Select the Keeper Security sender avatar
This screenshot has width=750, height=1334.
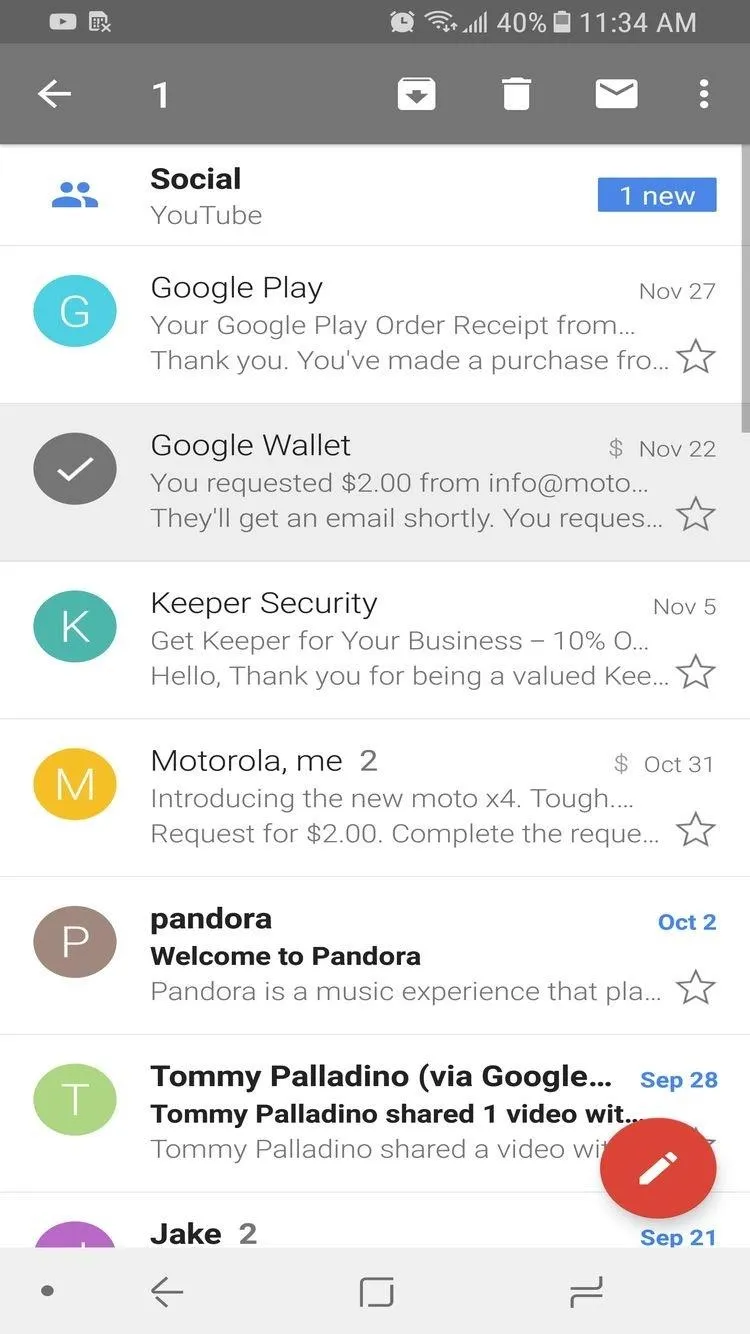75,627
